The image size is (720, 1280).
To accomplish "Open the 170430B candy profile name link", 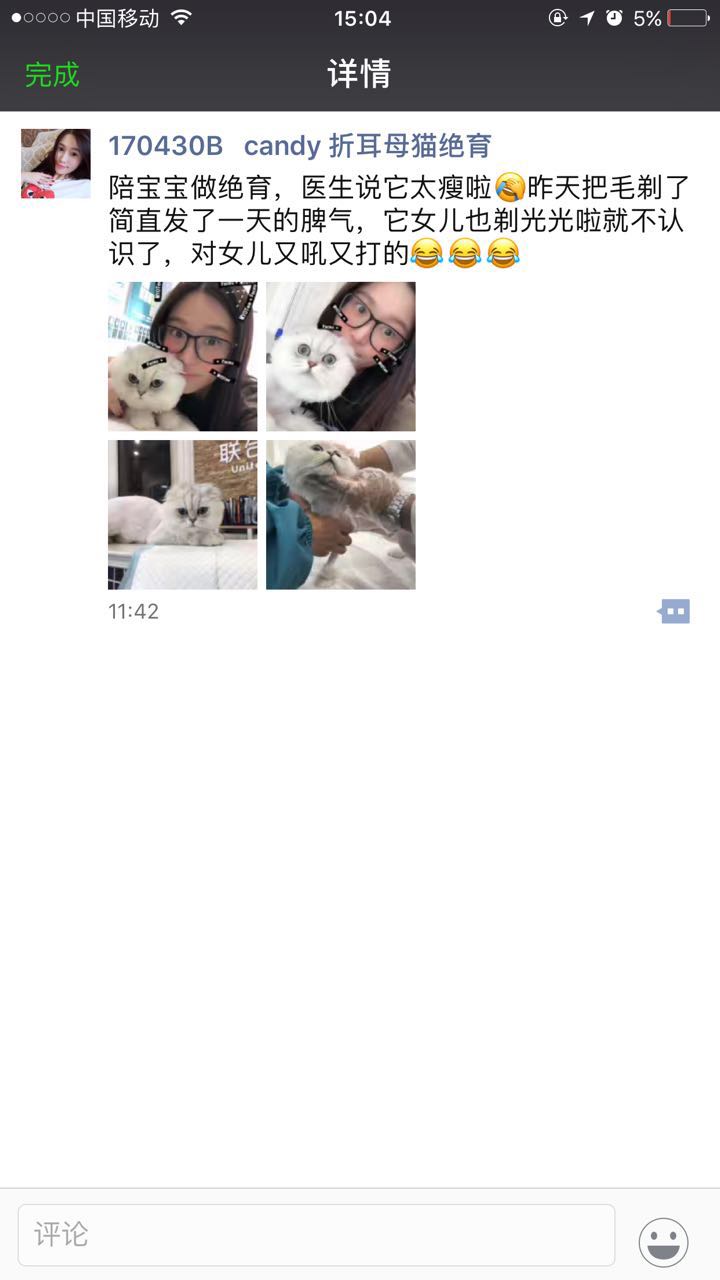I will click(x=300, y=146).
